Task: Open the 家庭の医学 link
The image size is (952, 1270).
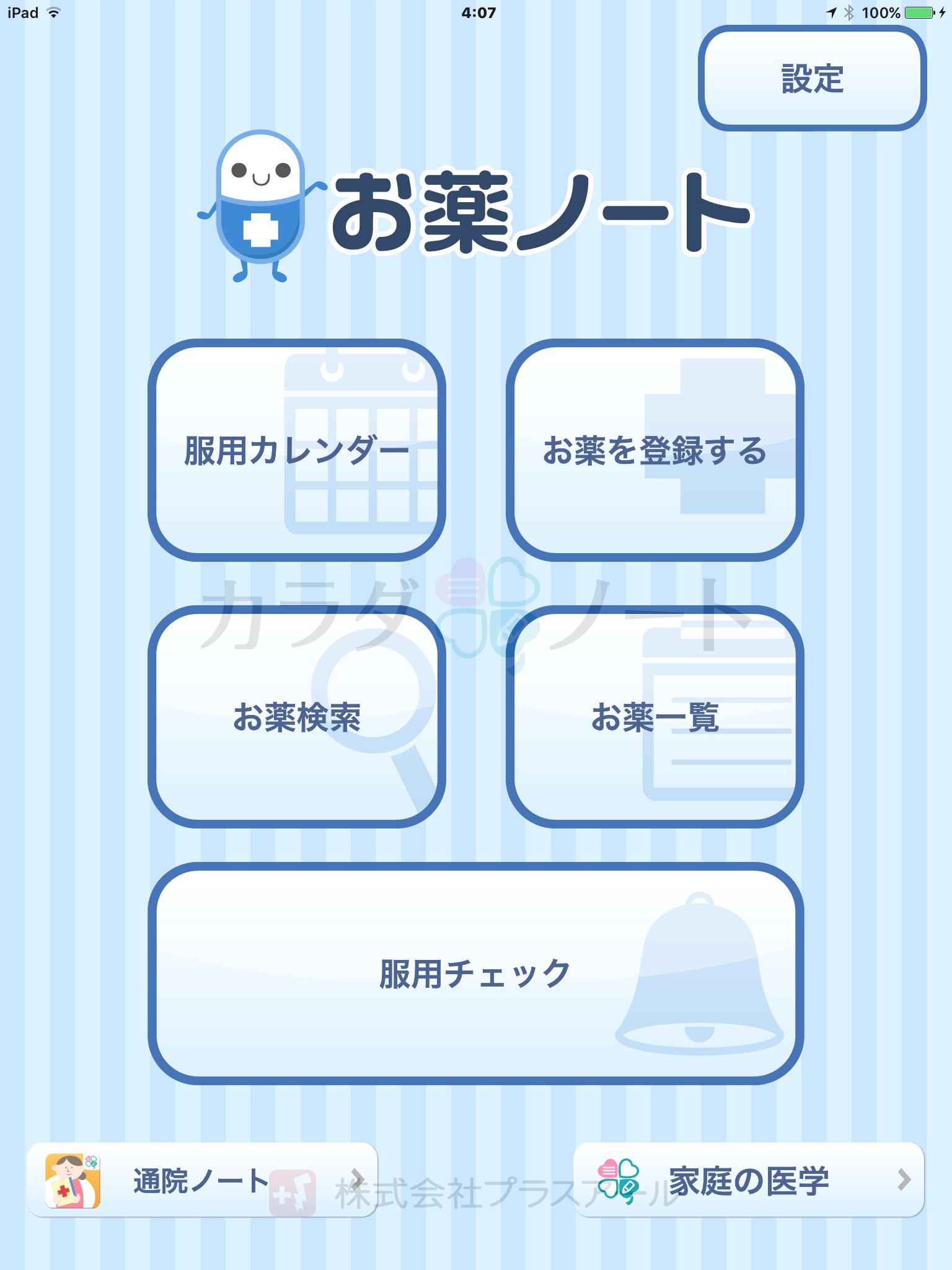Action: pyautogui.click(x=748, y=1180)
